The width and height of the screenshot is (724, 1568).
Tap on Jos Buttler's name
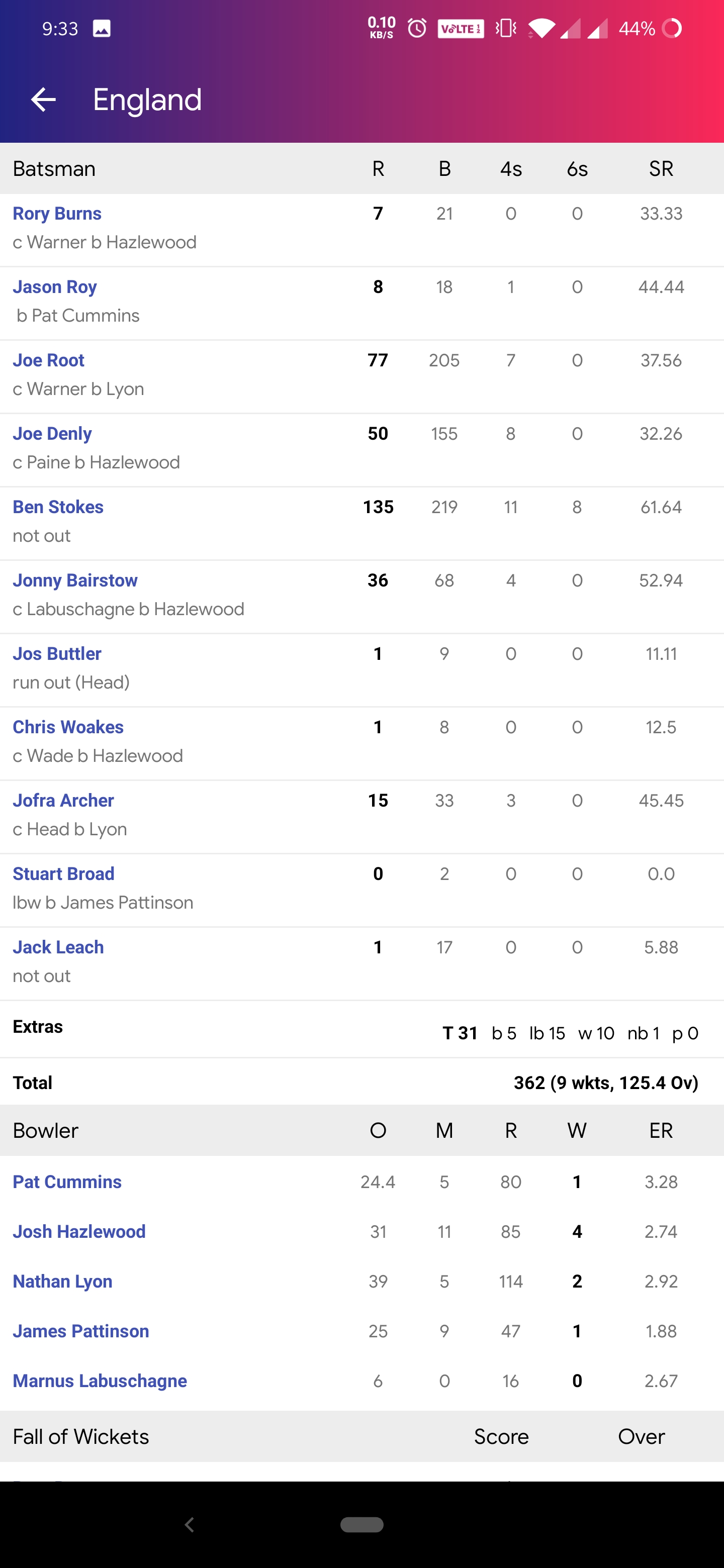57,654
